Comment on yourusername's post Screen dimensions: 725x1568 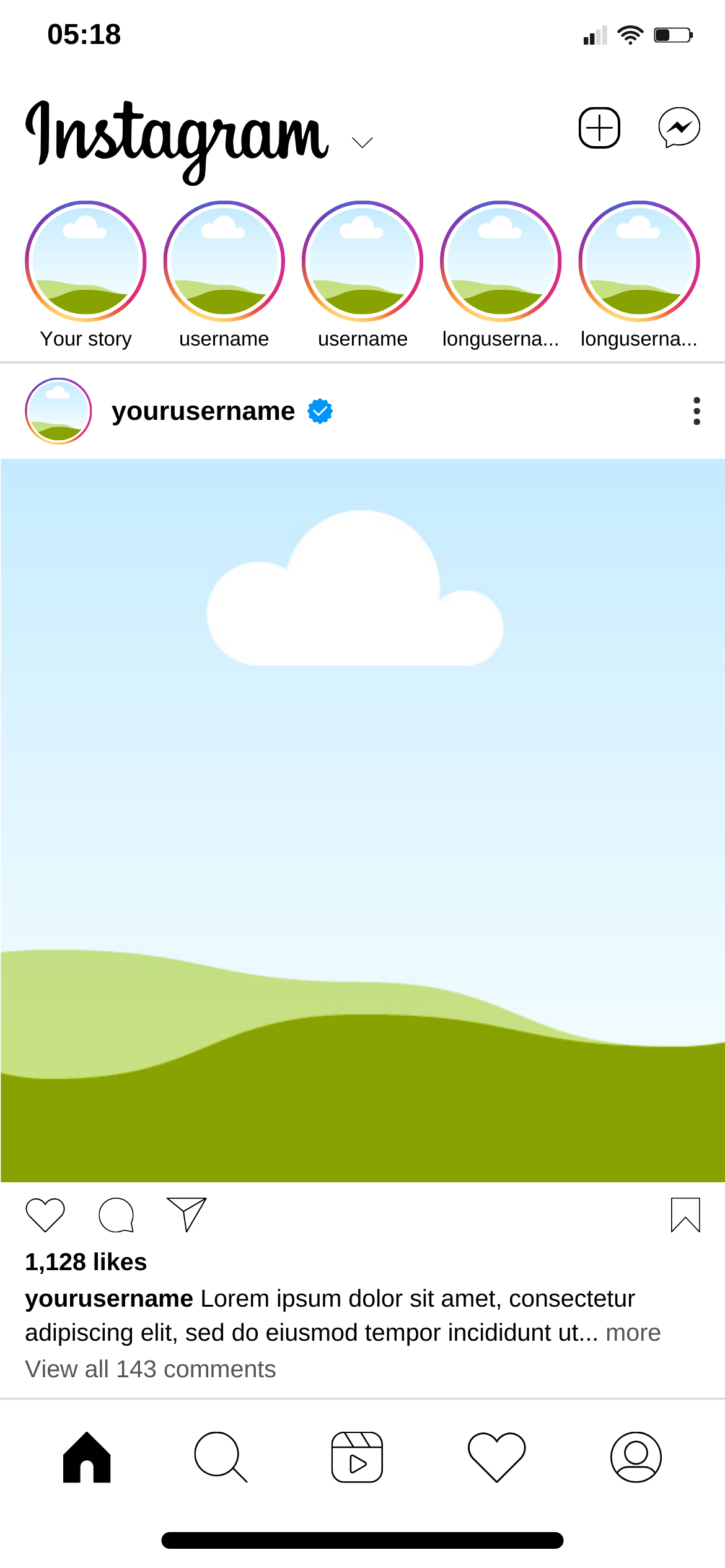(x=116, y=1214)
